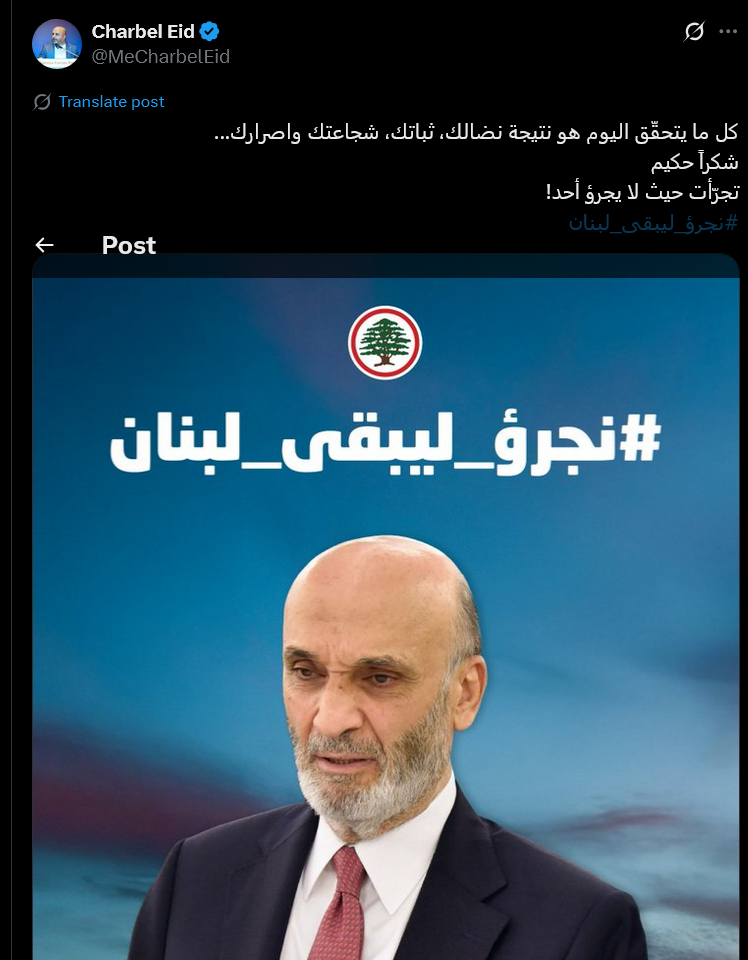Open the post's overflow menu
Viewport: 748px width, 960px height.
click(728, 32)
